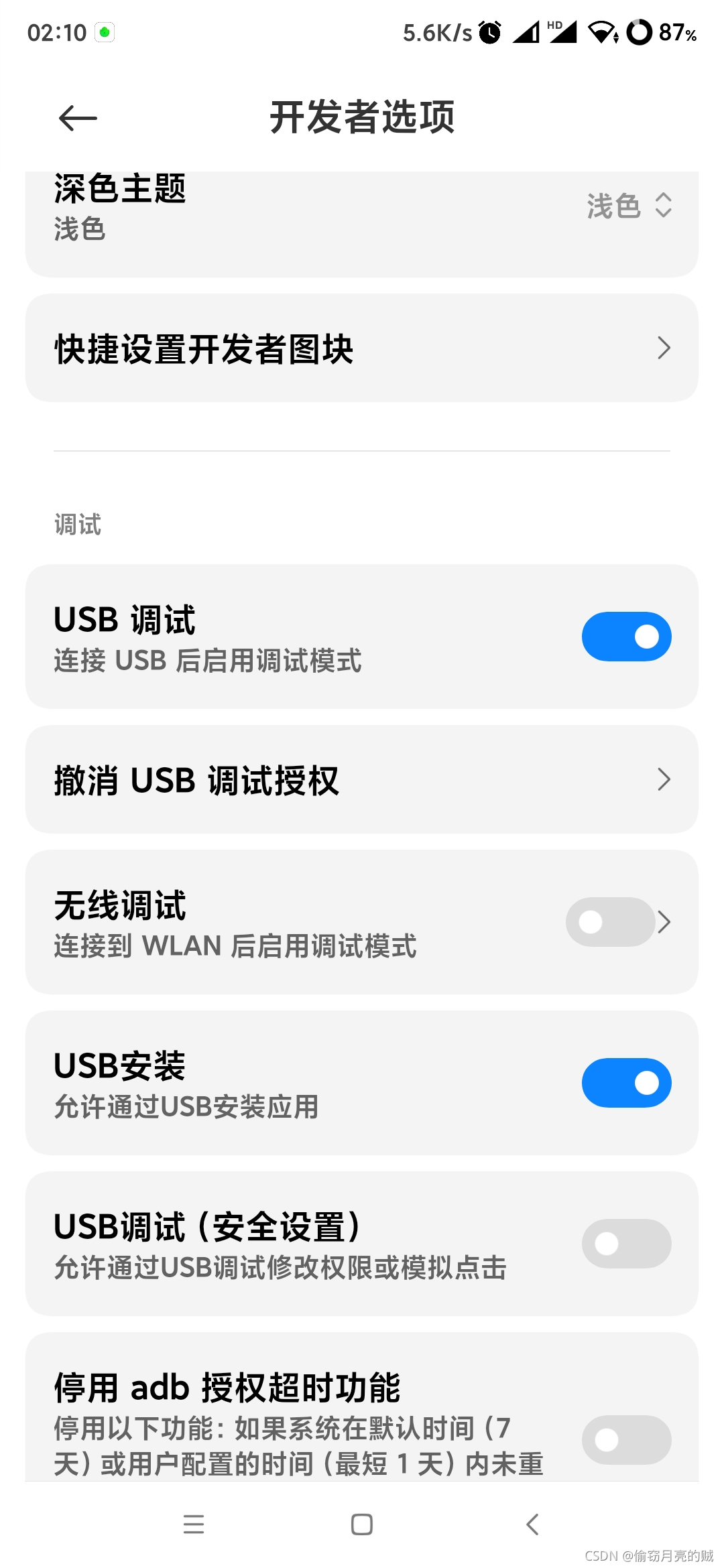Turn on USB调试（安全设置）
Viewport: 724px width, 1568px height.
point(626,1244)
